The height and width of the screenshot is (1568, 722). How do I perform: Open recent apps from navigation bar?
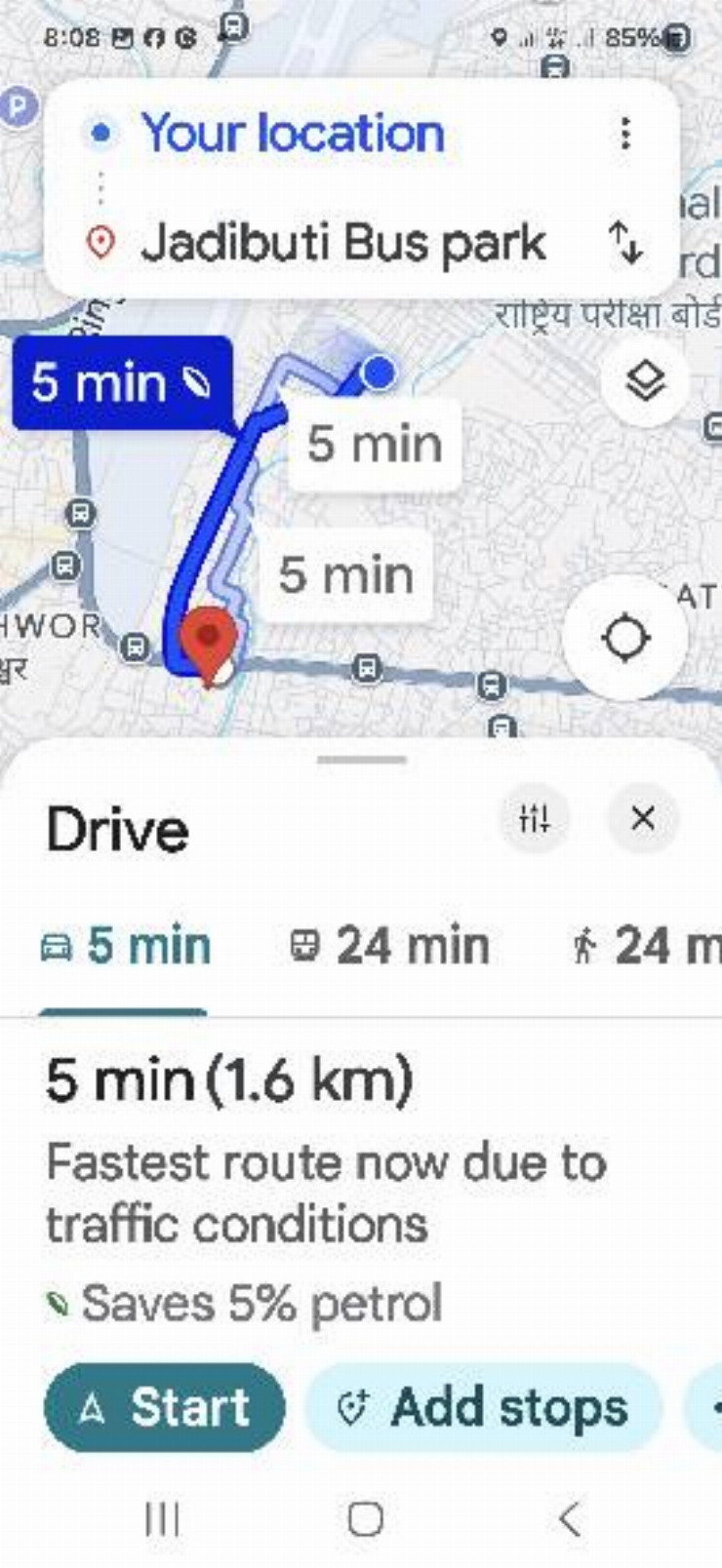[x=162, y=1519]
